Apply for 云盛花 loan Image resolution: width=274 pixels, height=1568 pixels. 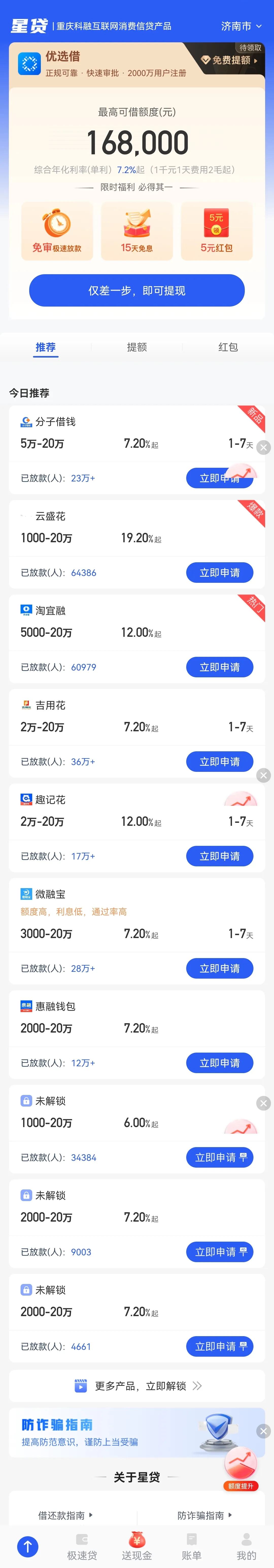[220, 573]
